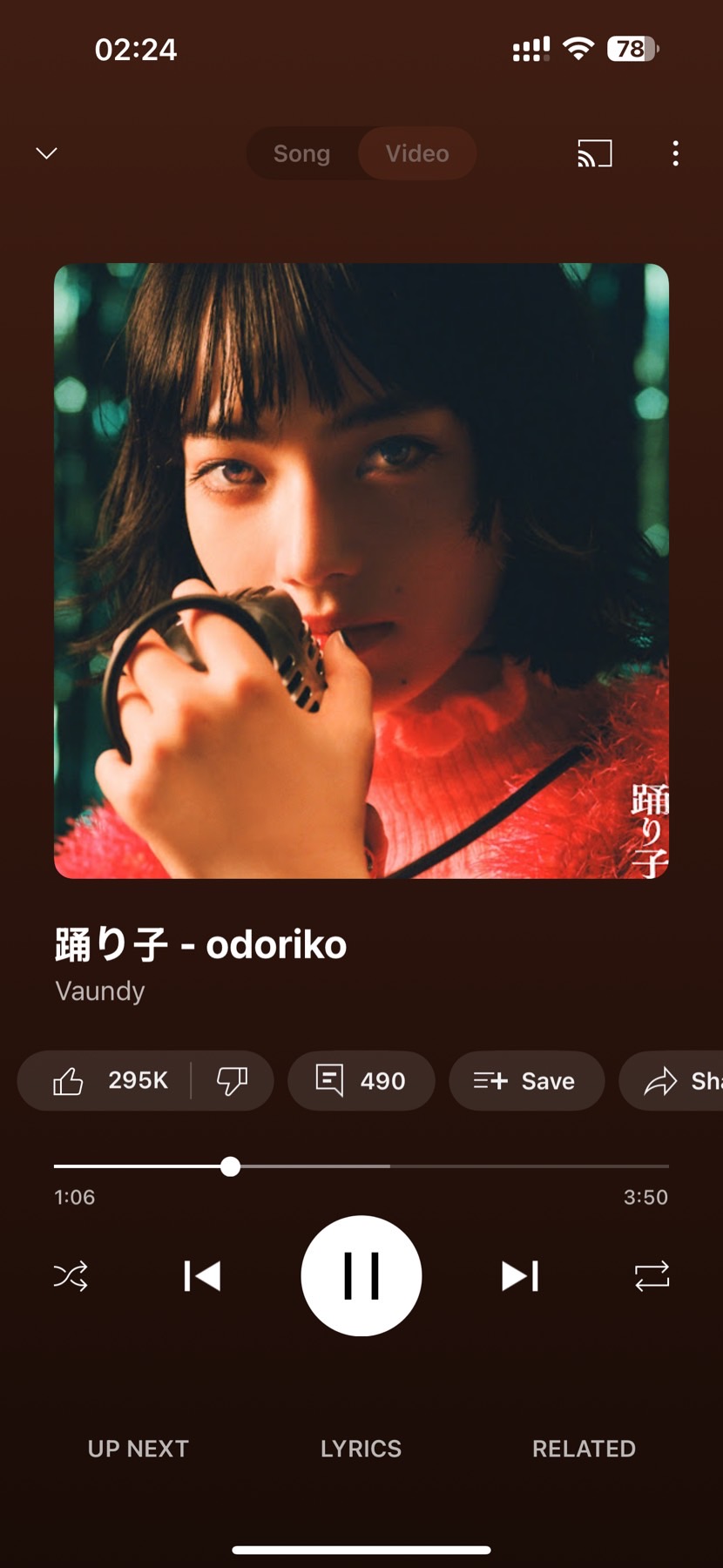Open the 490 comments

[x=361, y=1081]
